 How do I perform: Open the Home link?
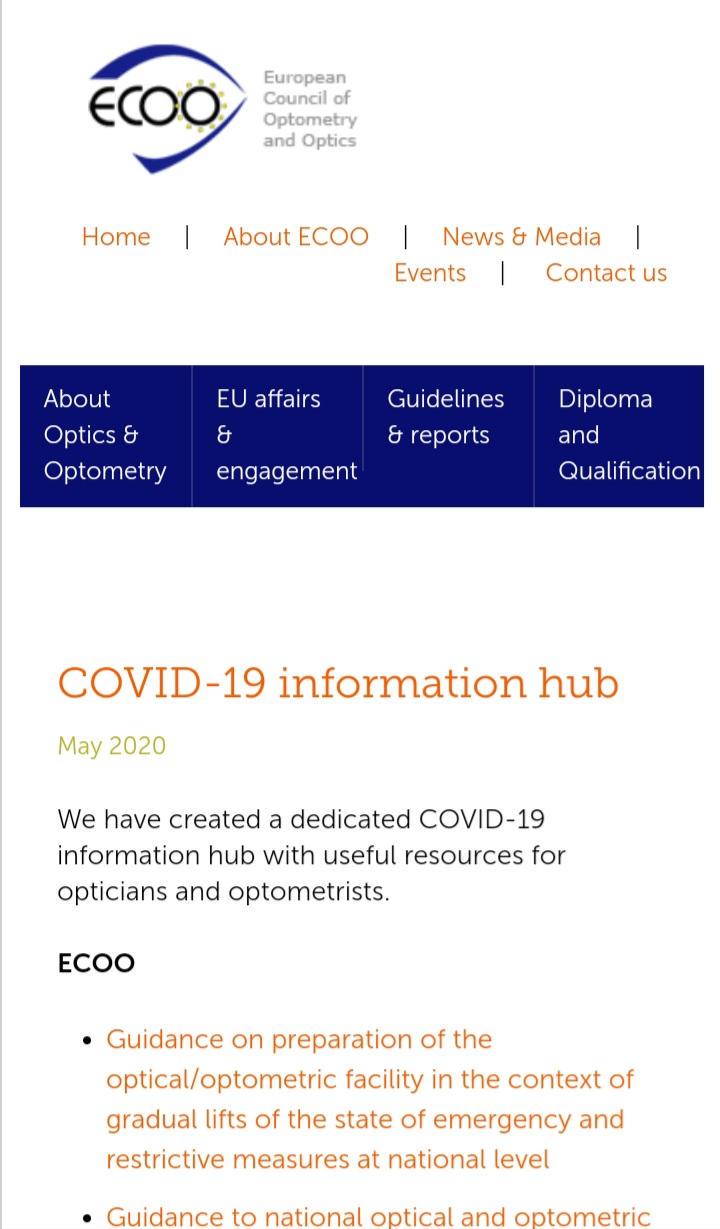(x=116, y=237)
